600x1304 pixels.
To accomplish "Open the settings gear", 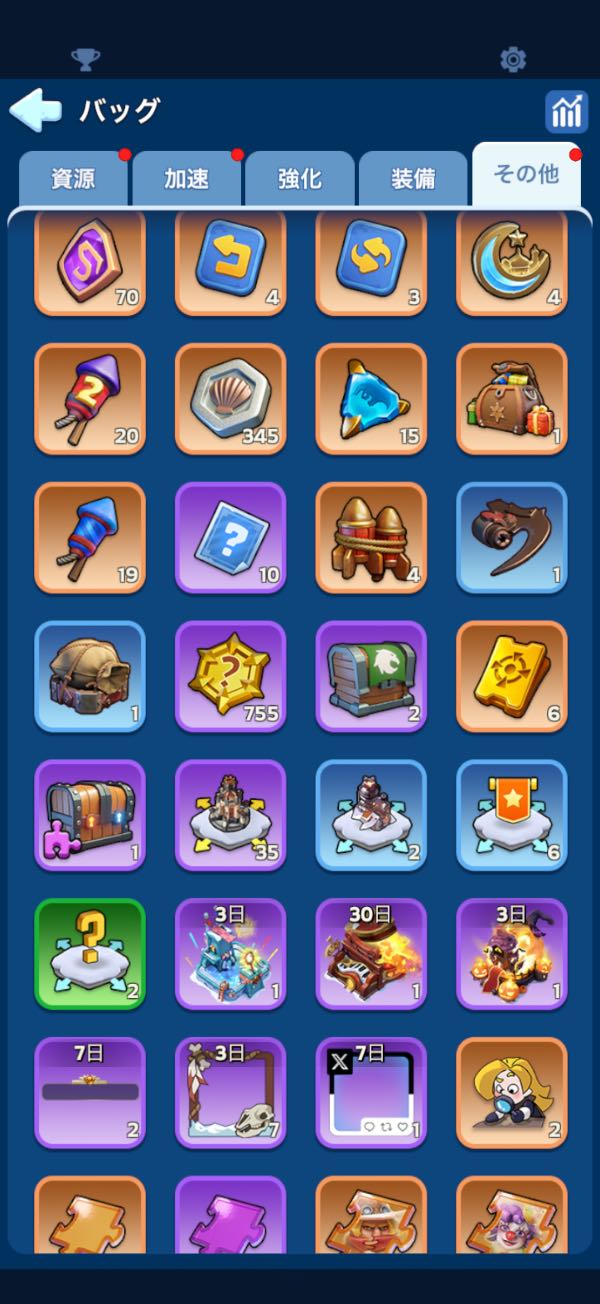I will [x=513, y=60].
